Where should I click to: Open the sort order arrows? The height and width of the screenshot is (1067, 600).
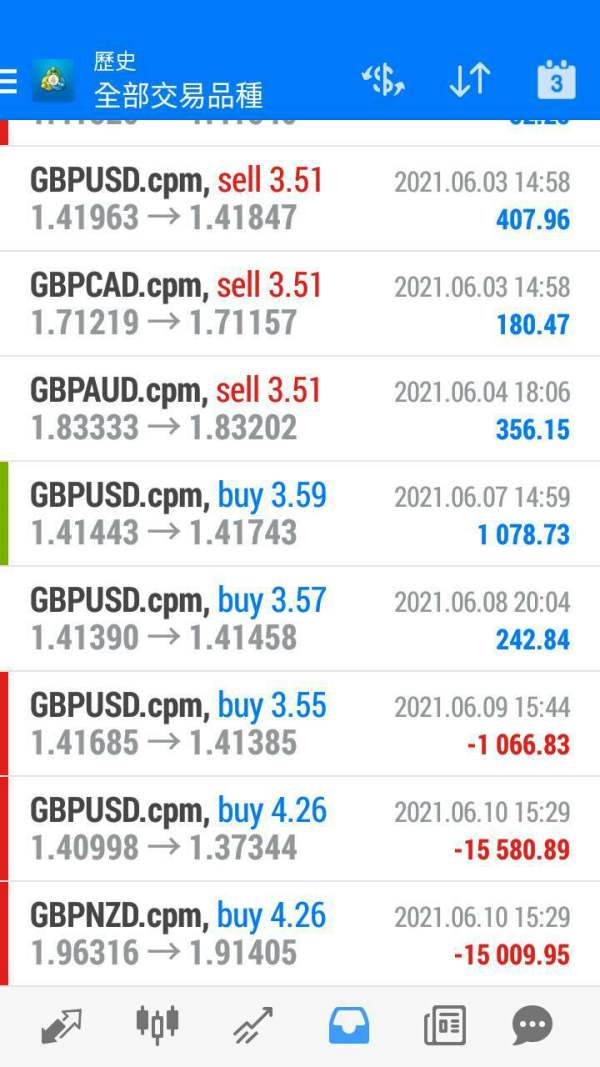point(469,80)
